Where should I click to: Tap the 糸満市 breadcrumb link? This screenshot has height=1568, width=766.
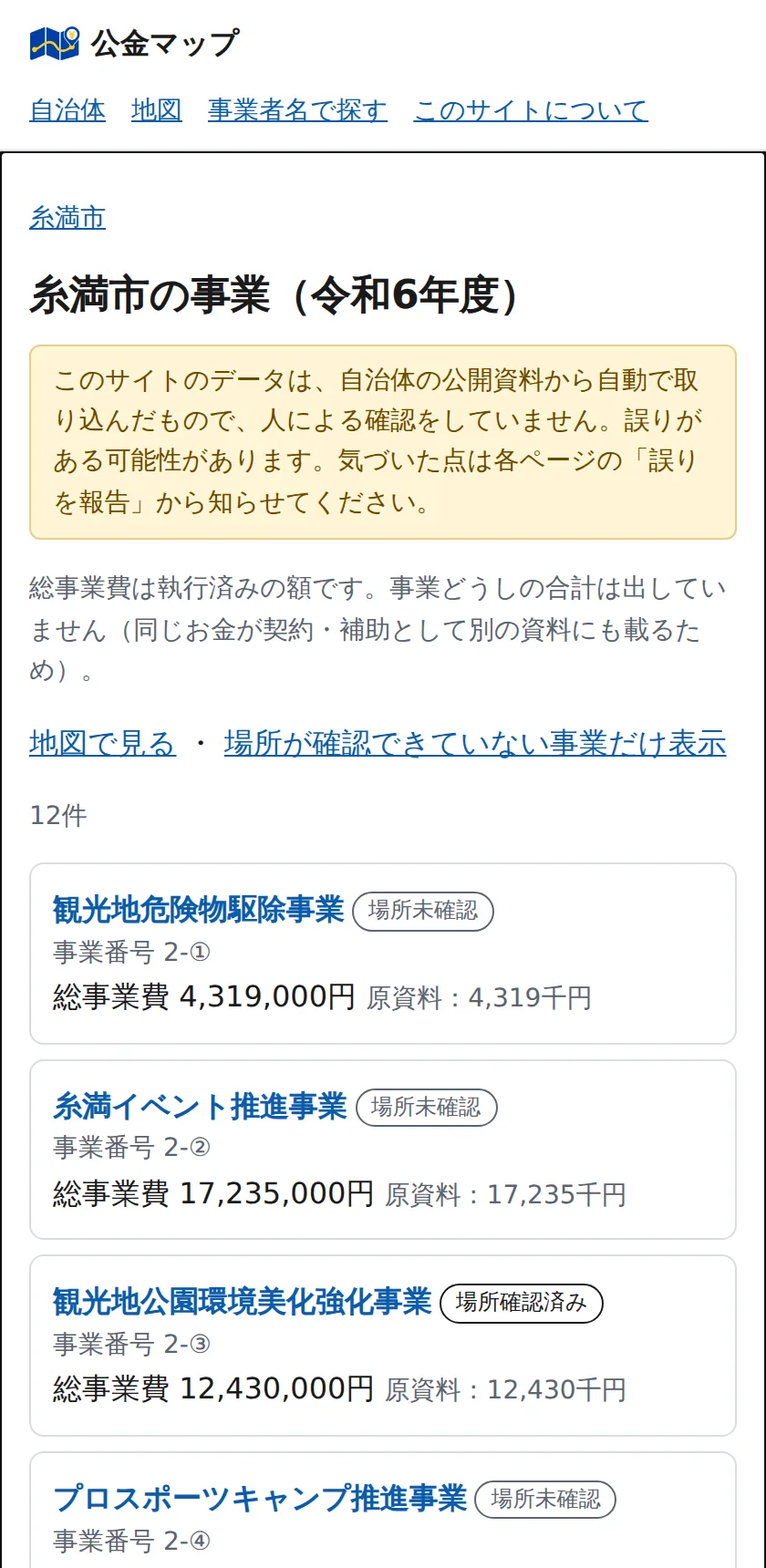(67, 218)
